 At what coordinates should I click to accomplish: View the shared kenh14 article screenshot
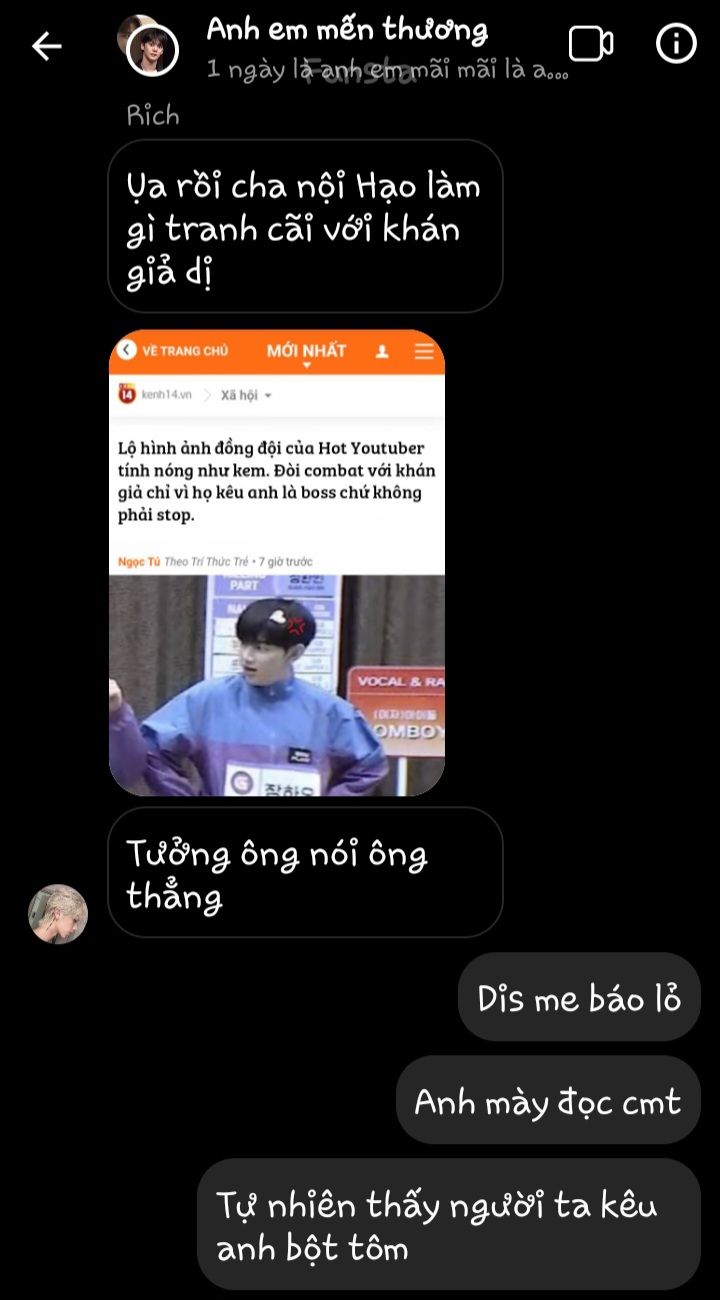tap(277, 562)
